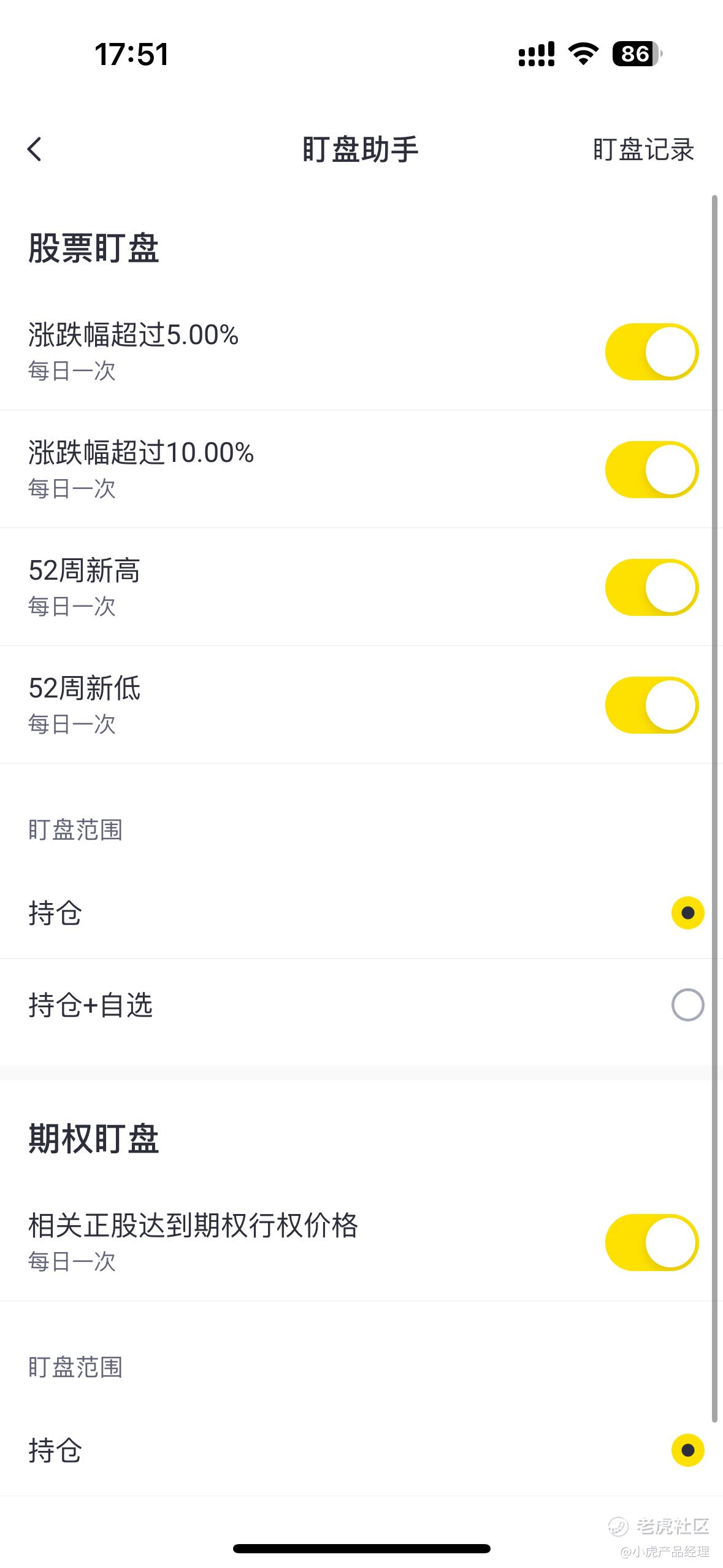Viewport: 723px width, 1568px height.
Task: Choose the 持仓+自选 range option
Action: tap(687, 1005)
